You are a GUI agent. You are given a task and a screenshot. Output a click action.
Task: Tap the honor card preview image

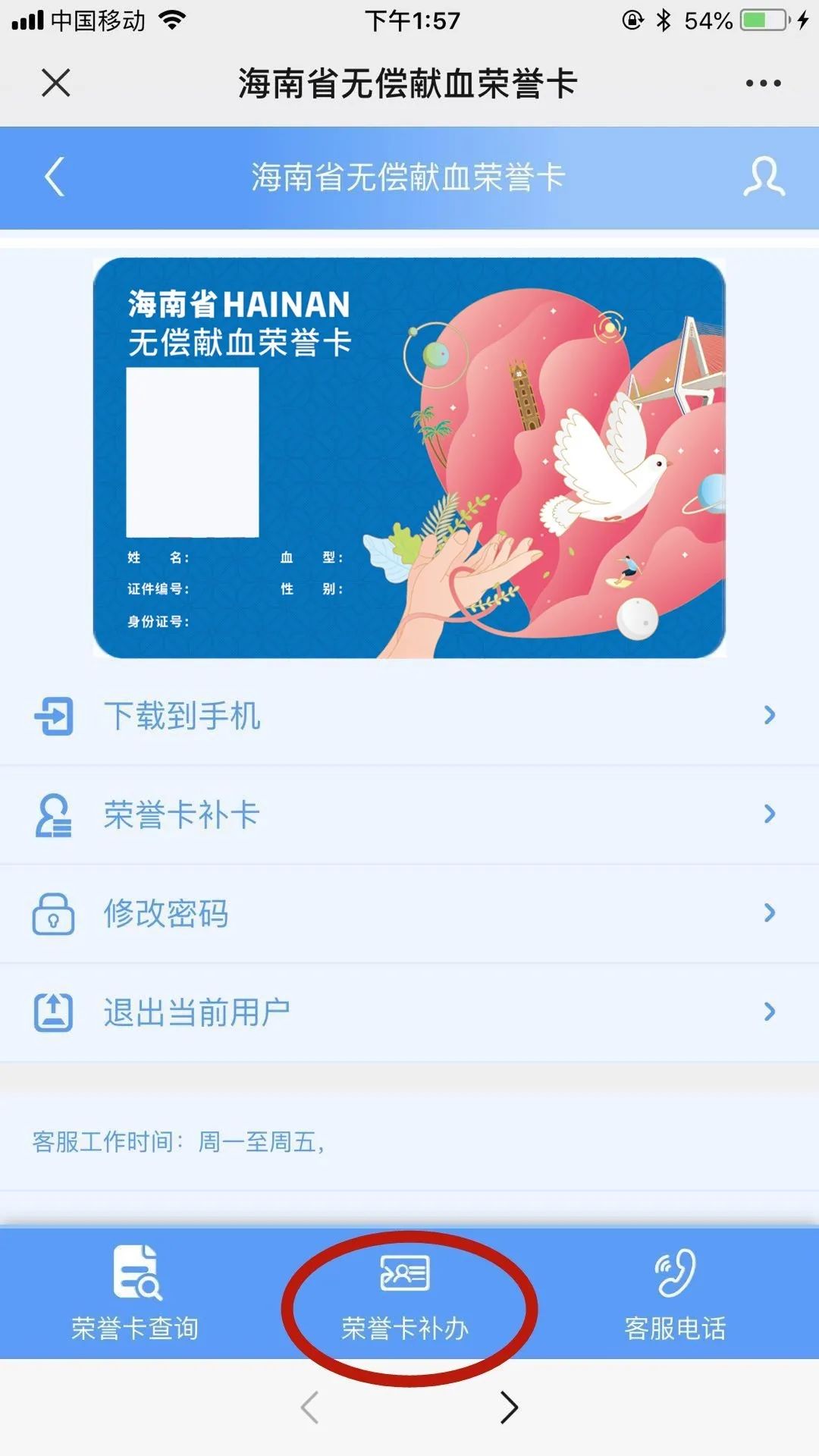[409, 458]
